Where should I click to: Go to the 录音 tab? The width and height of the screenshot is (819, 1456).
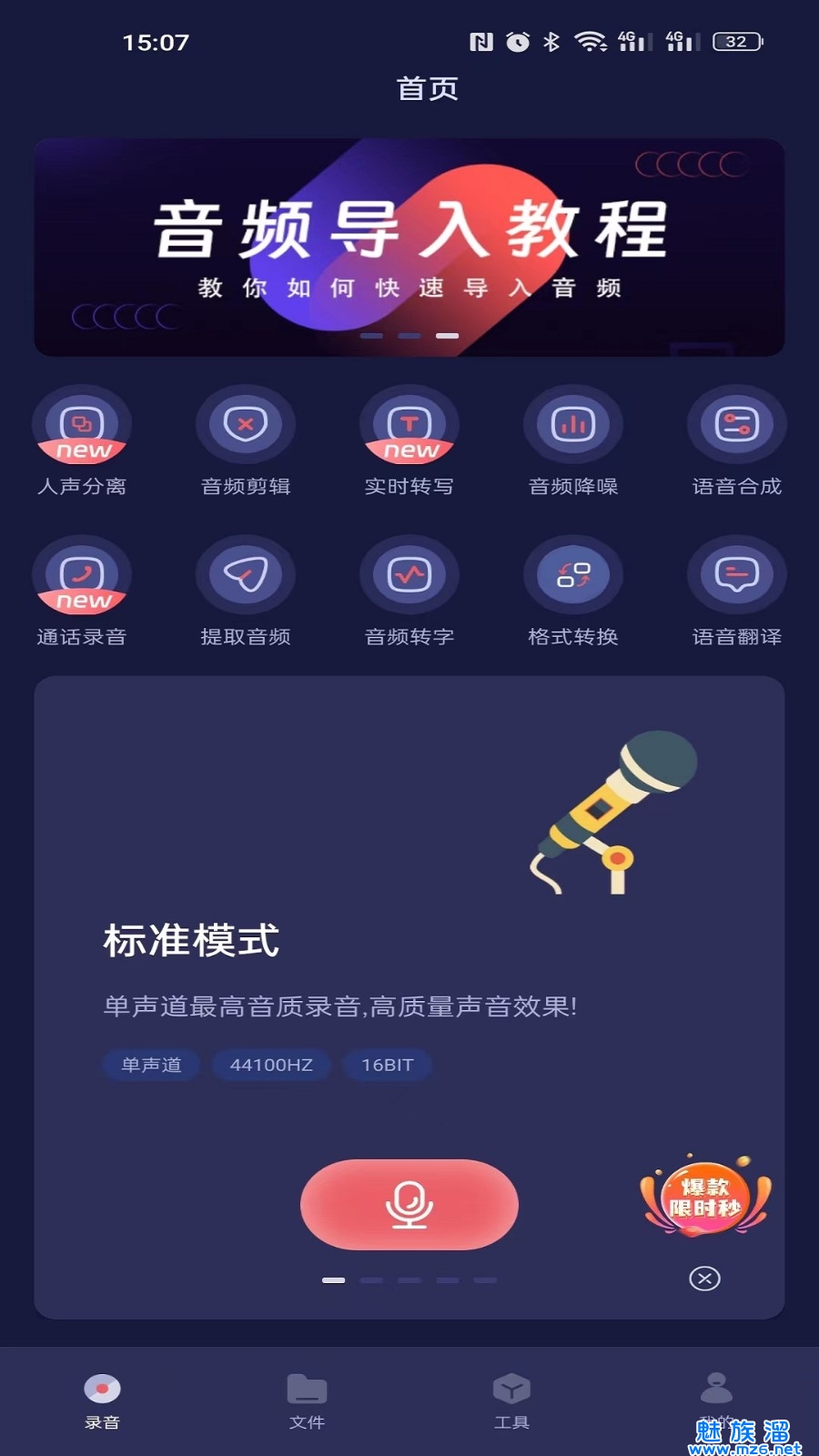click(102, 1400)
